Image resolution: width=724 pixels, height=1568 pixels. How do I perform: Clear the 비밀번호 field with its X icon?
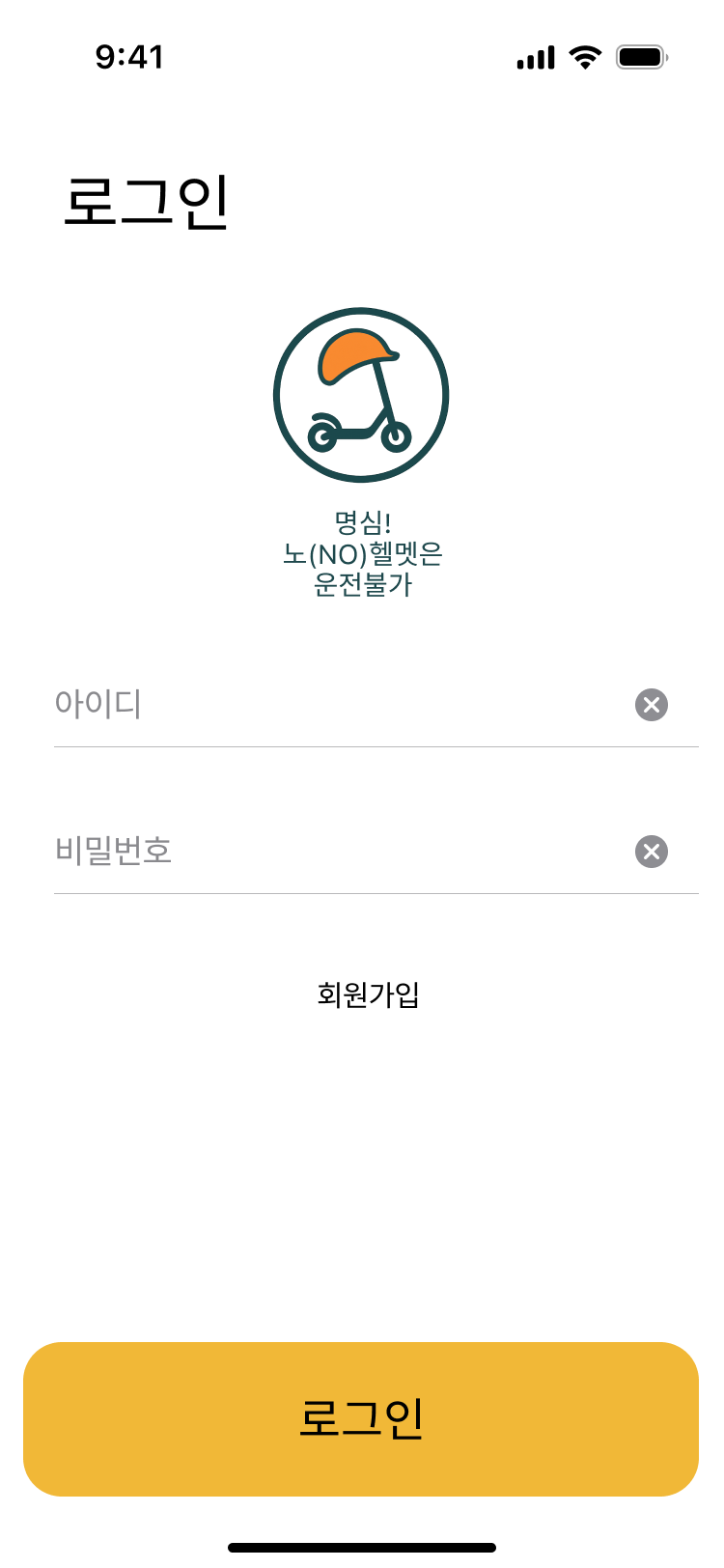click(x=652, y=852)
